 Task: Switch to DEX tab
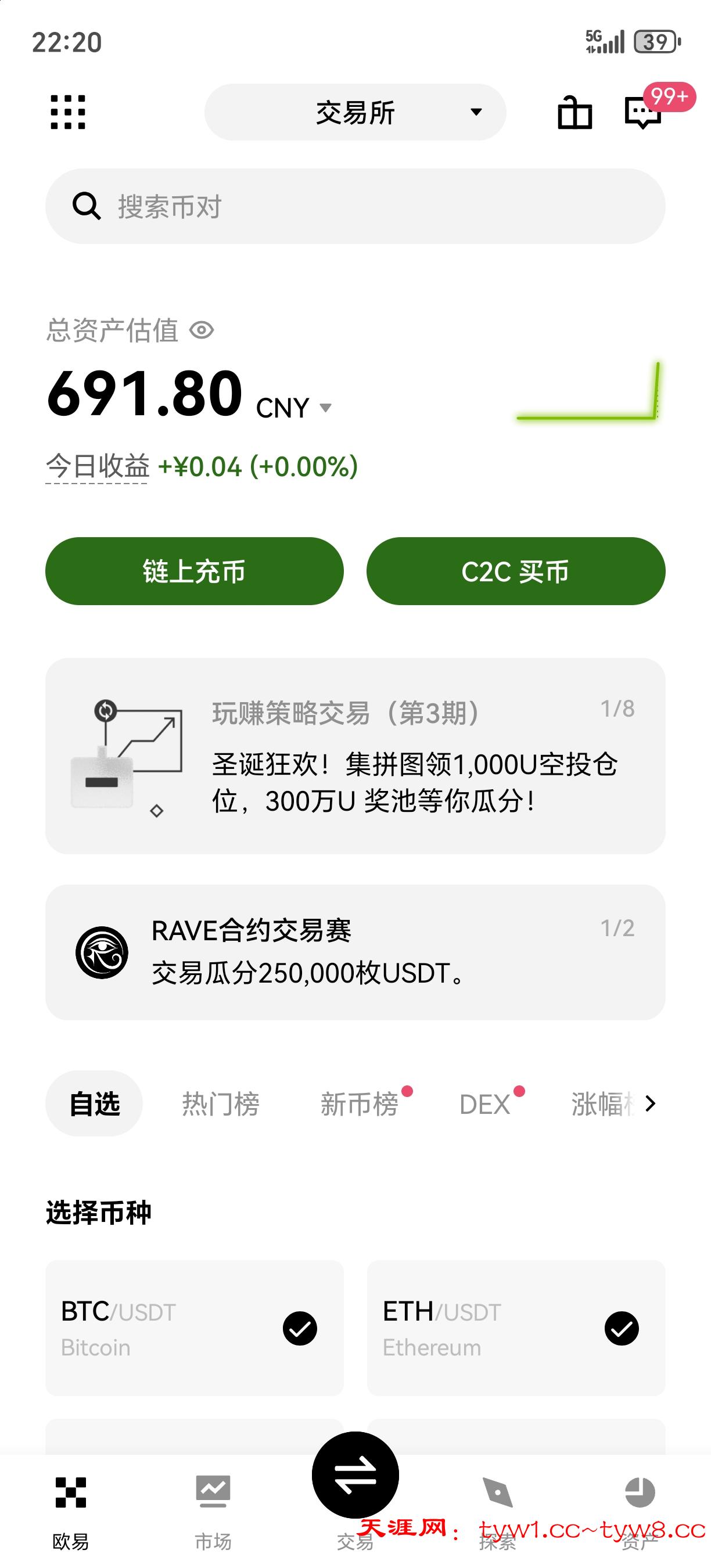[484, 1103]
